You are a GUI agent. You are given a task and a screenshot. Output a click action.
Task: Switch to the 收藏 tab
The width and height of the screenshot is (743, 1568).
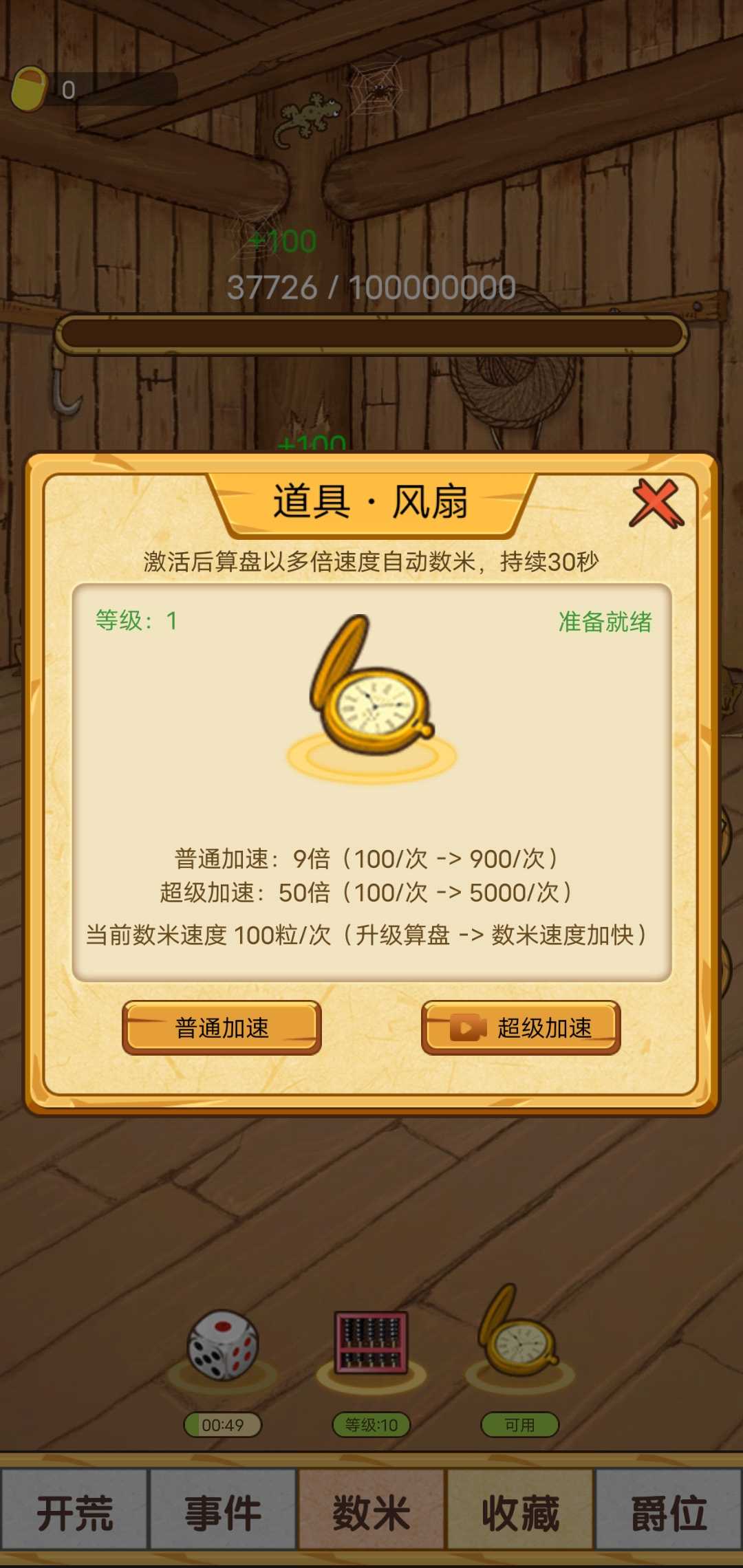tap(520, 1513)
